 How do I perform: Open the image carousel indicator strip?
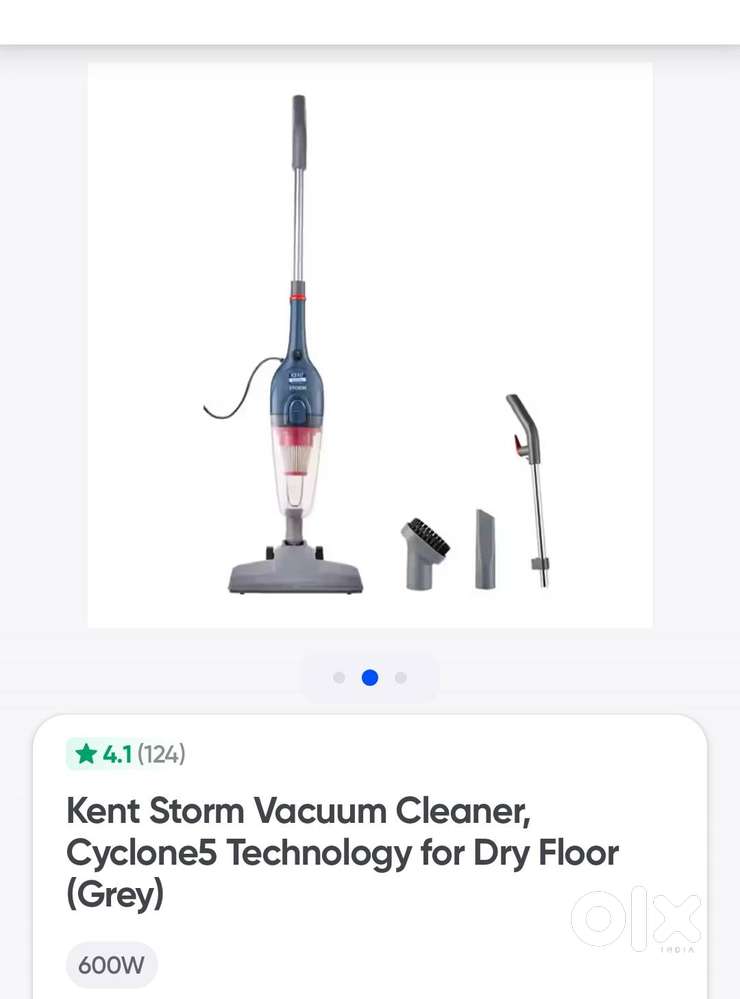[371, 677]
